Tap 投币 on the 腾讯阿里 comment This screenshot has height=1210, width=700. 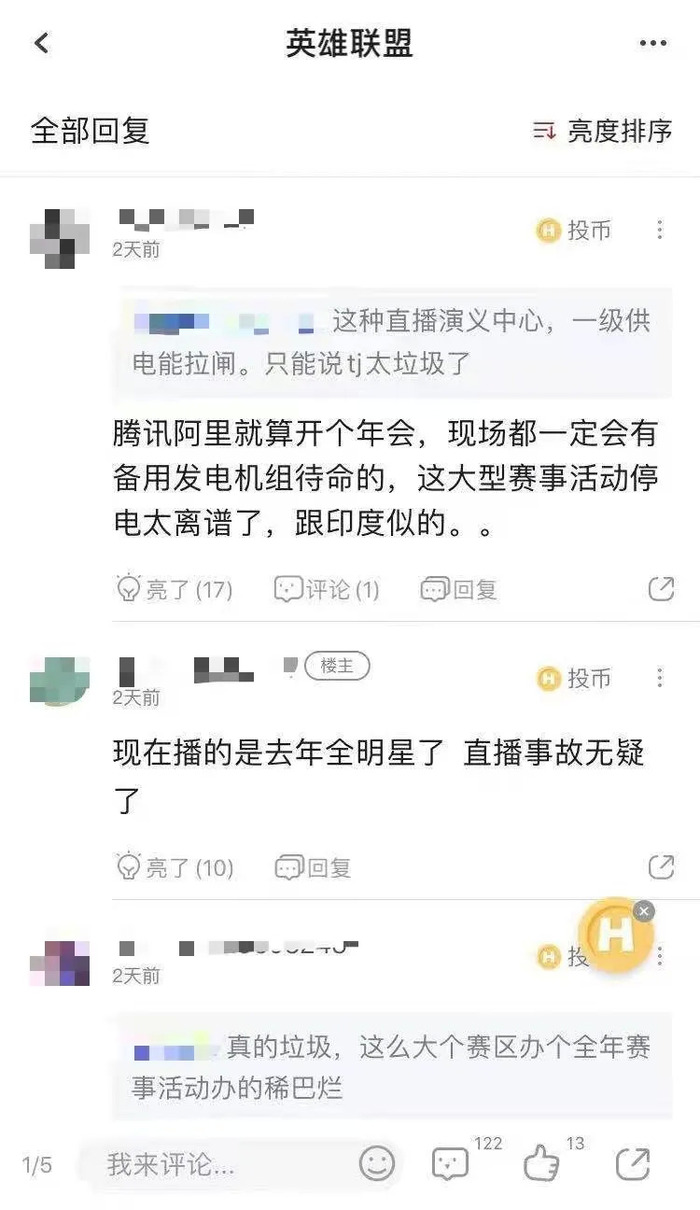575,230
